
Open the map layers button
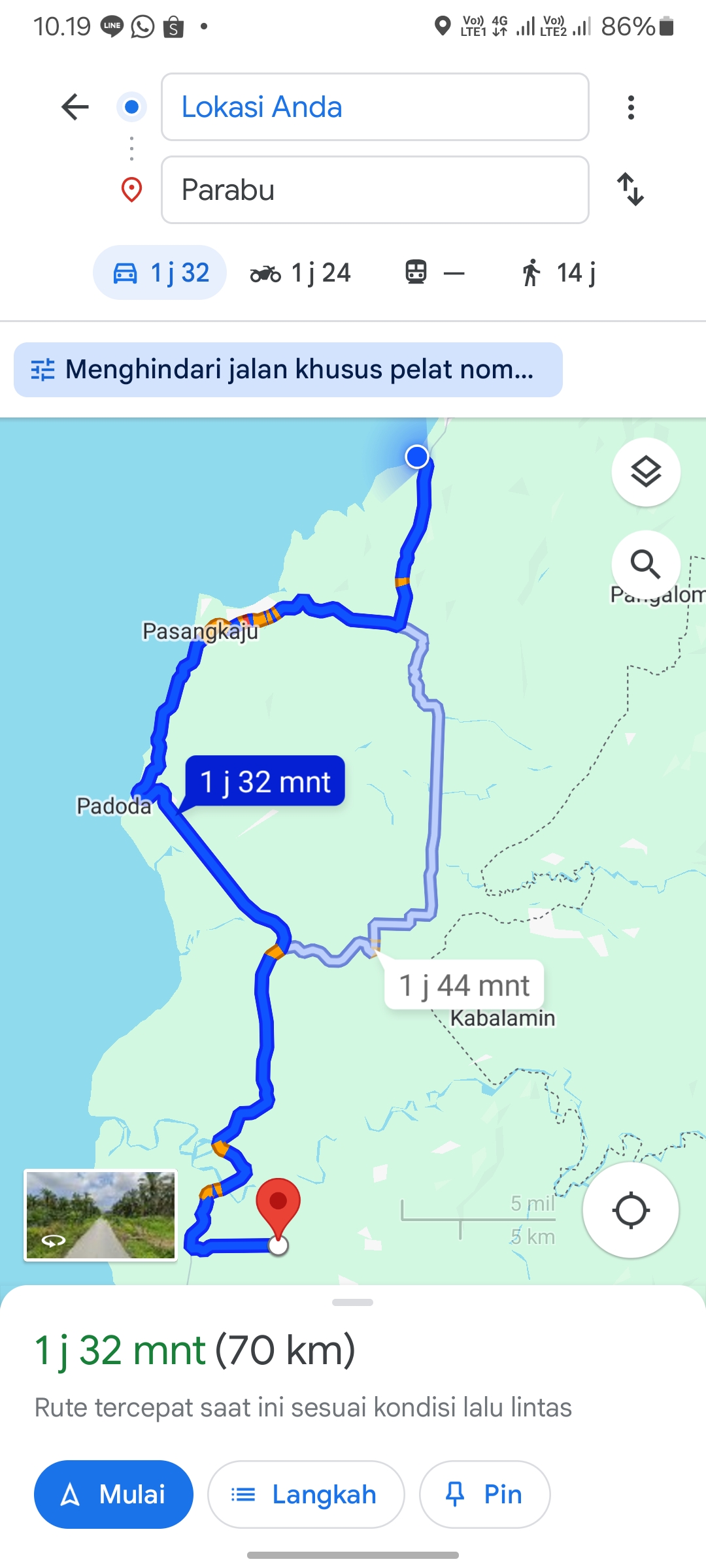point(646,472)
